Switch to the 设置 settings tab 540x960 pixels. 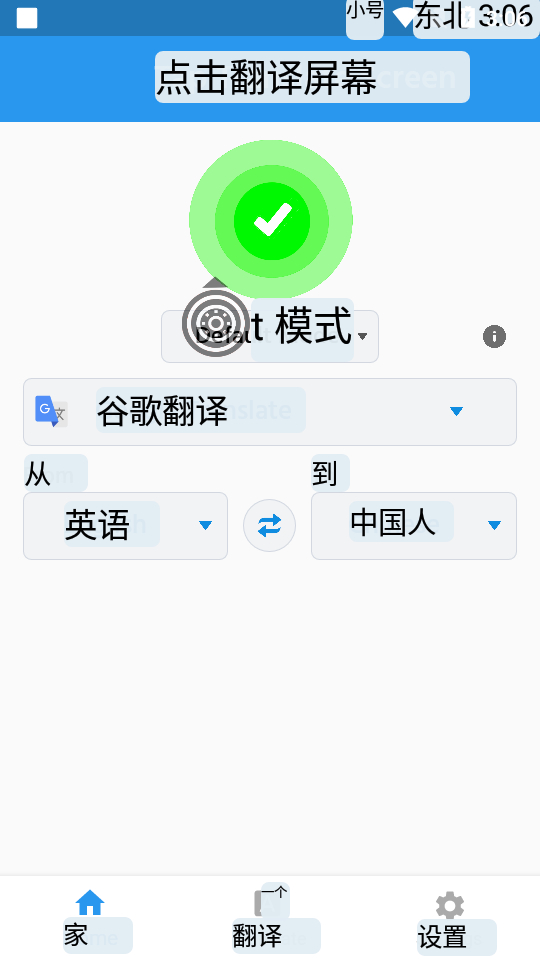click(450, 918)
